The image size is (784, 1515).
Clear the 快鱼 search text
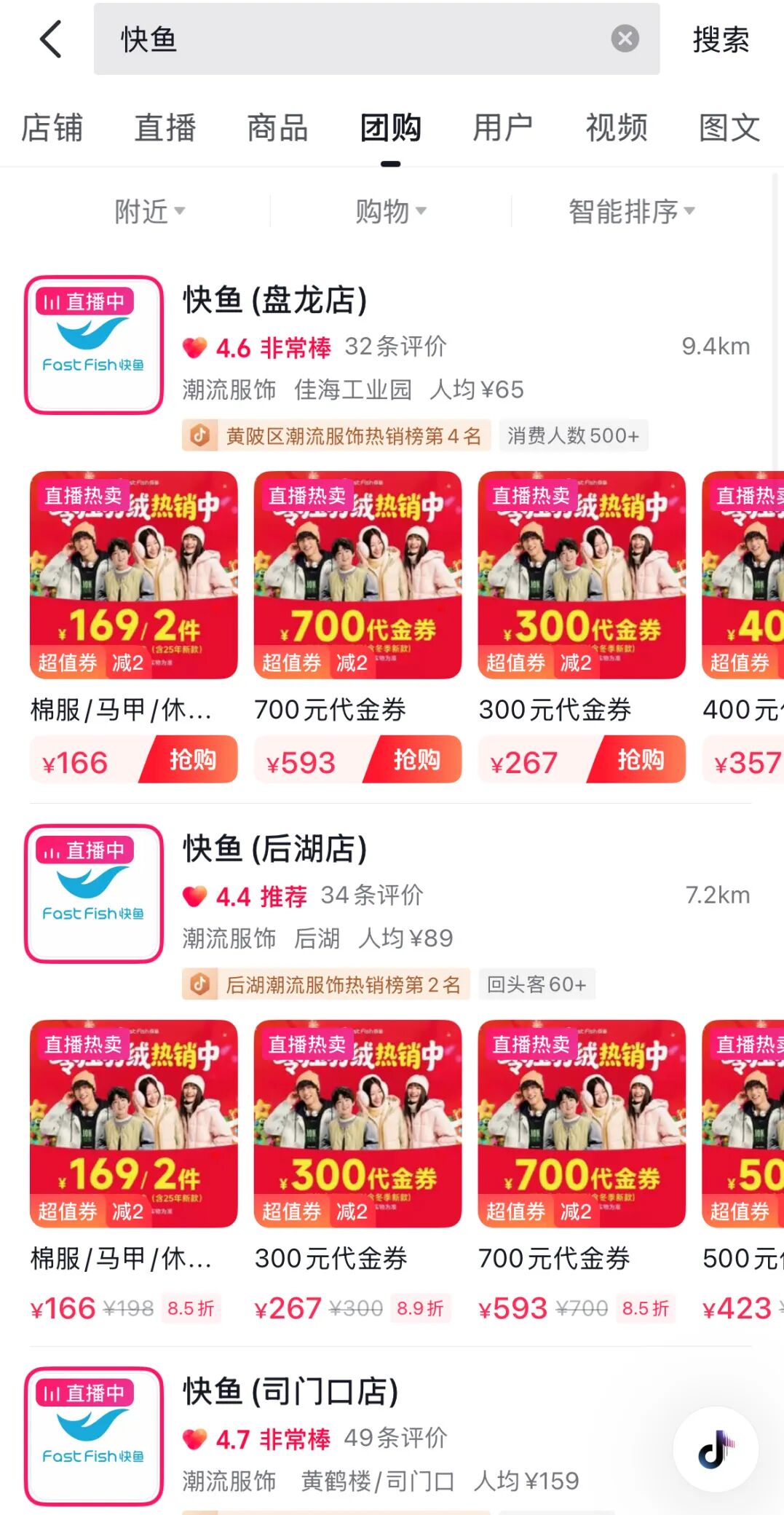pyautogui.click(x=625, y=39)
